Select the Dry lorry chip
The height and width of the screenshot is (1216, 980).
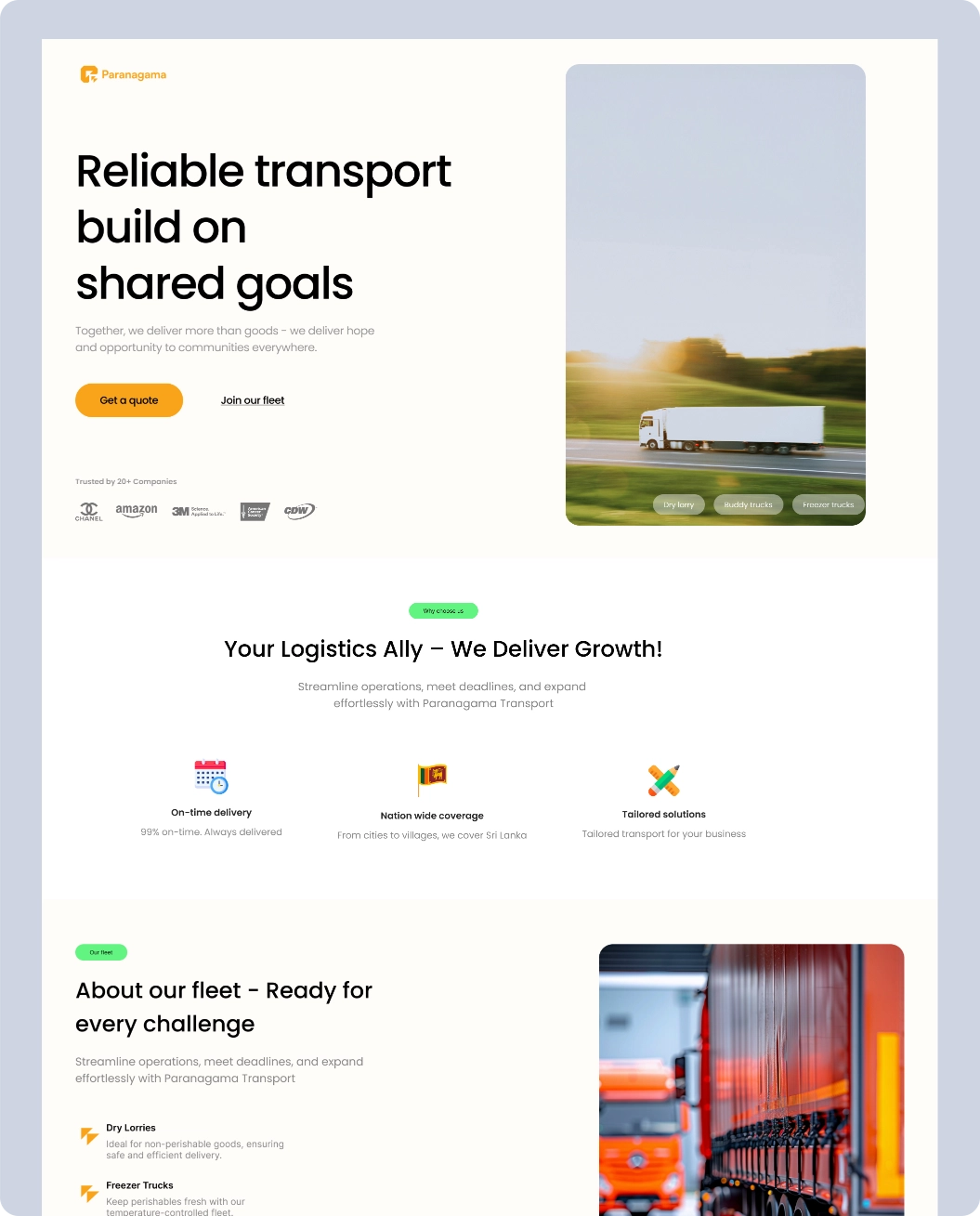[x=679, y=504]
